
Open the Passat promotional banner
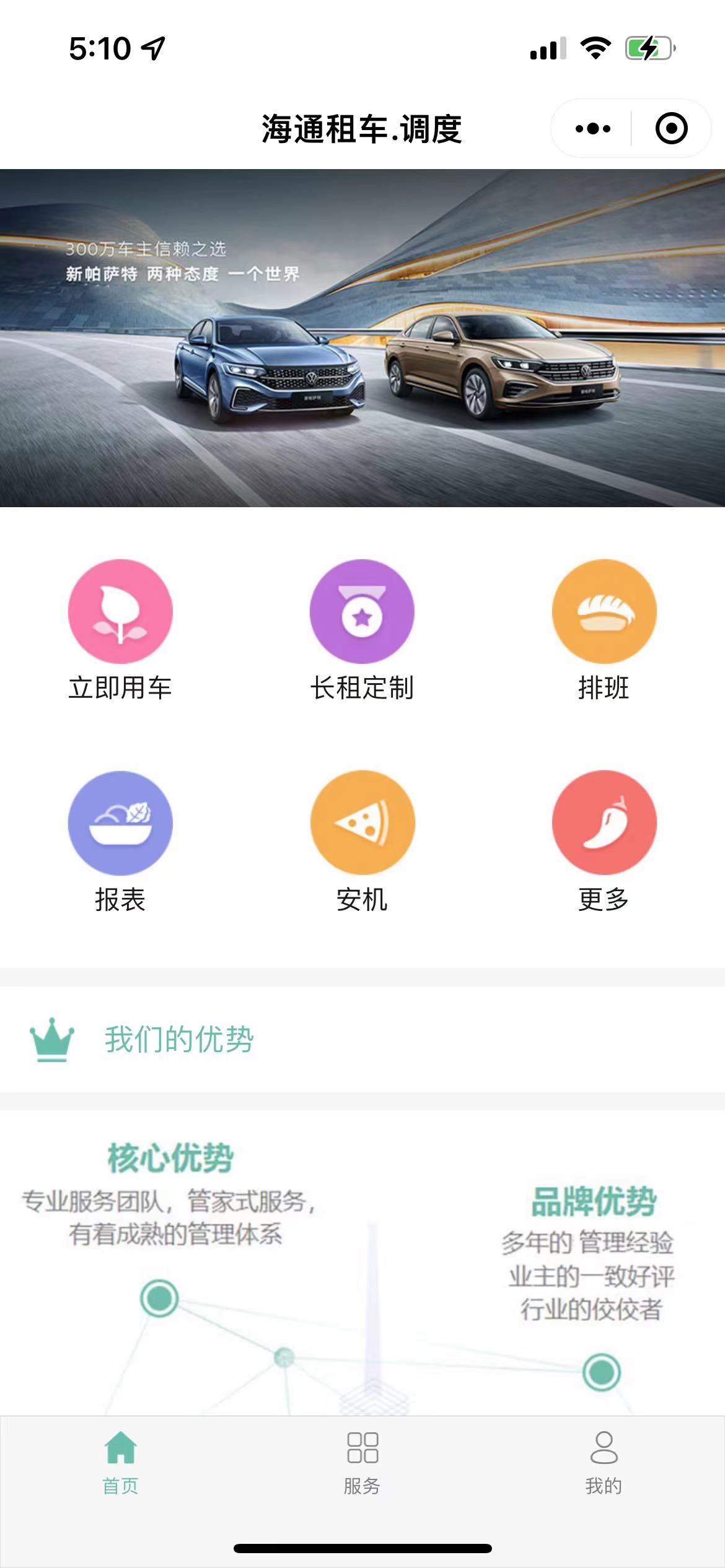click(x=362, y=338)
